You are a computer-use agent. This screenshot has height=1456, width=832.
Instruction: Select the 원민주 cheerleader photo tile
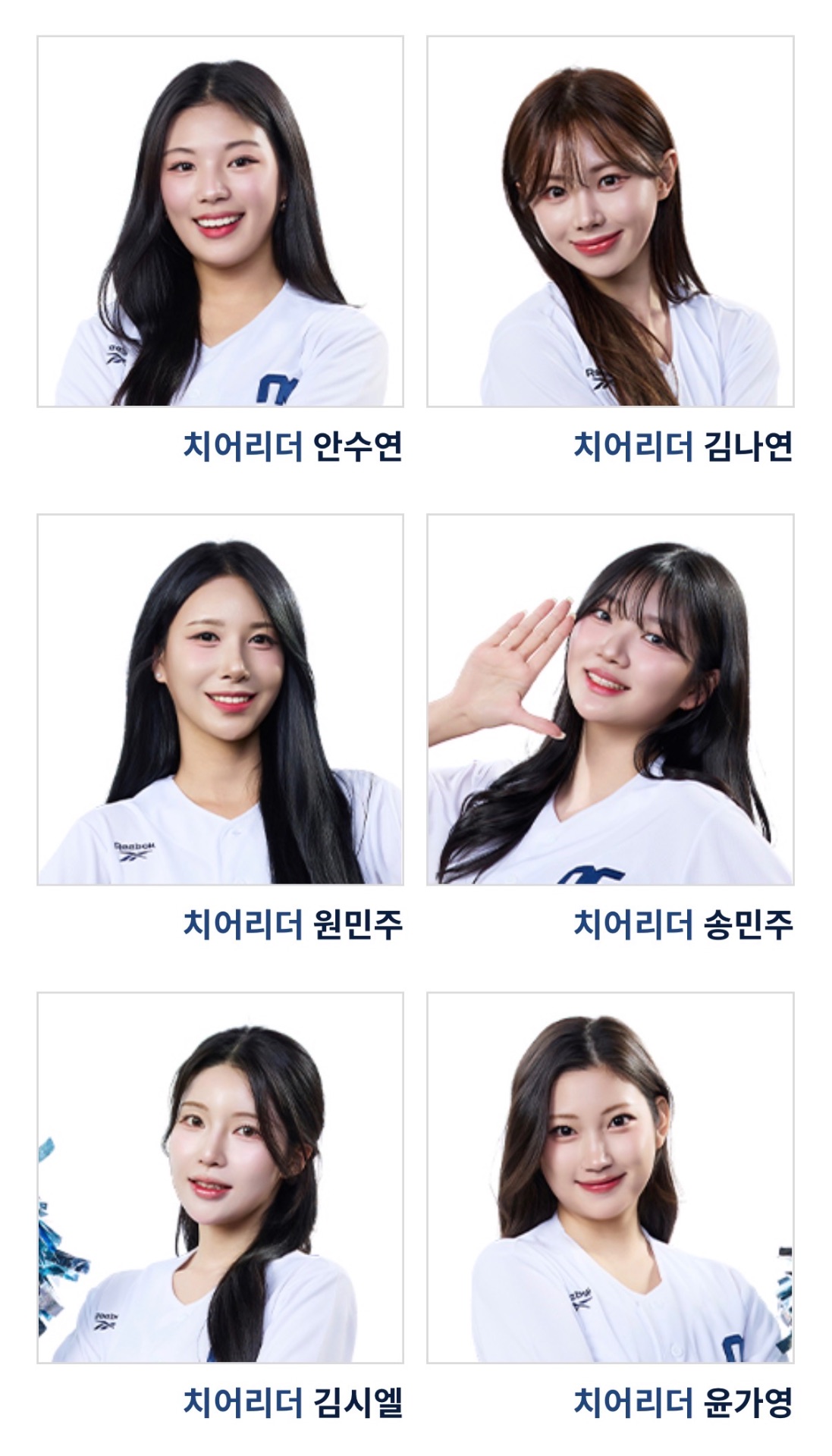(x=220, y=699)
